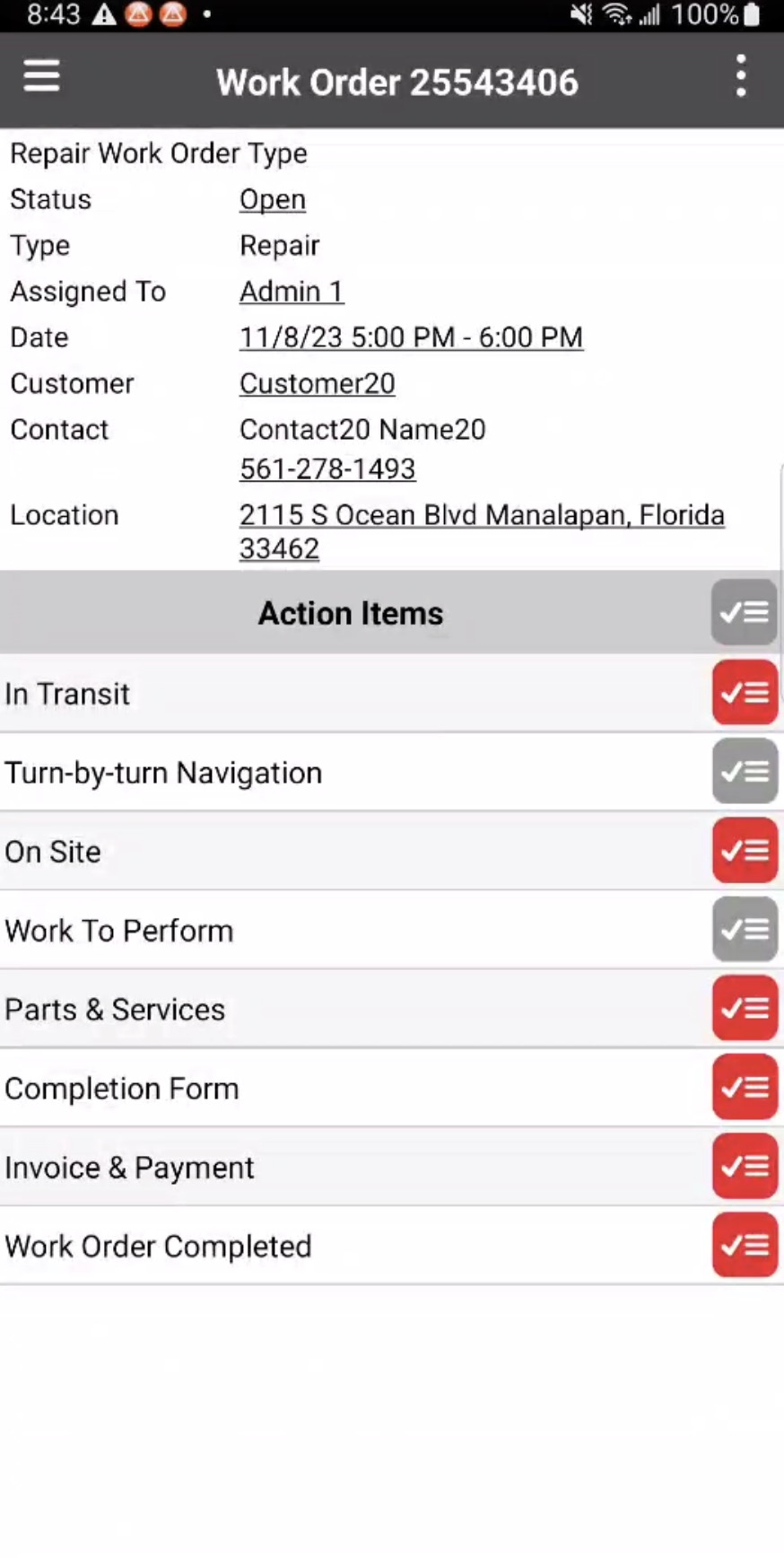Open the hamburger drawer menu
Viewport: 784px width, 1558px height.
click(41, 76)
